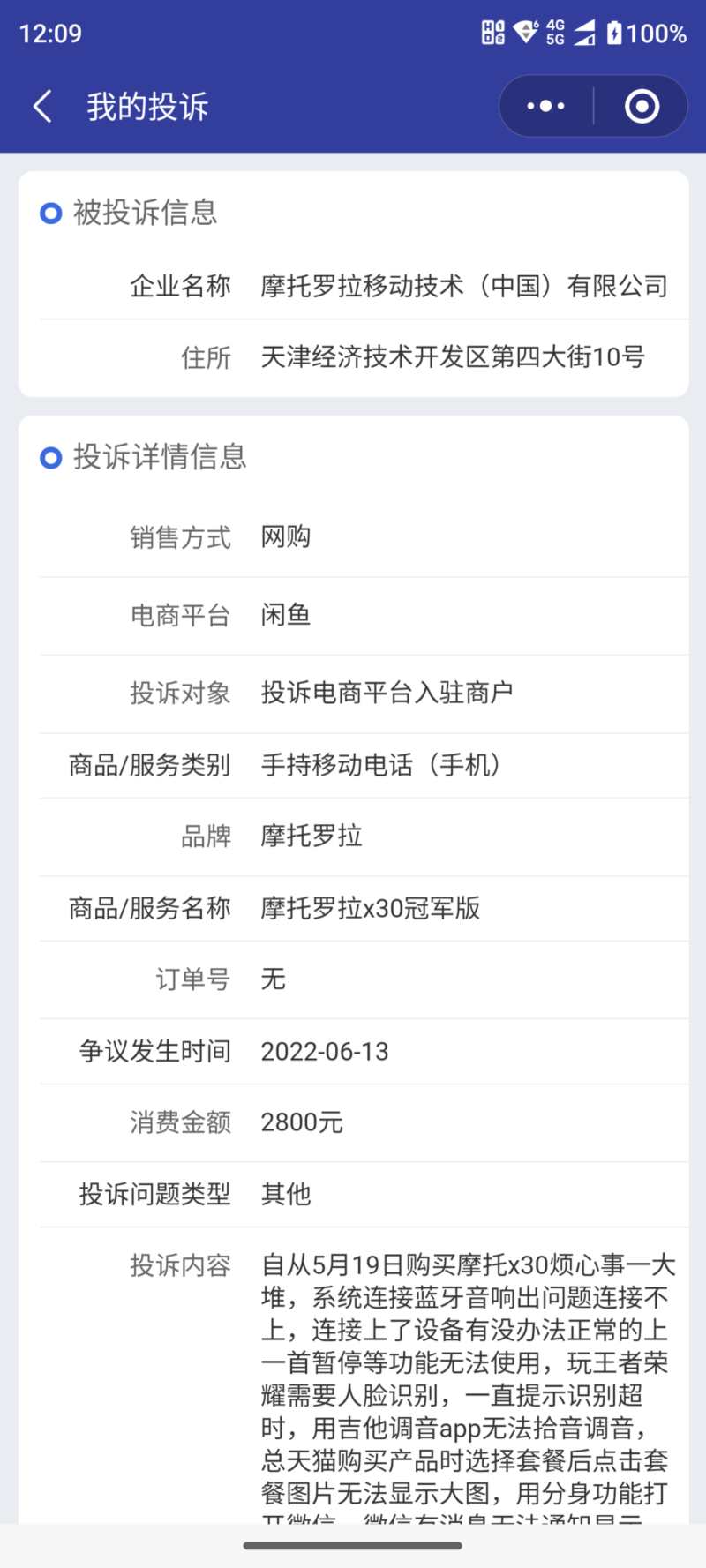Go back from 我的投诉 page
Image resolution: width=706 pixels, height=1568 pixels.
tap(42, 107)
